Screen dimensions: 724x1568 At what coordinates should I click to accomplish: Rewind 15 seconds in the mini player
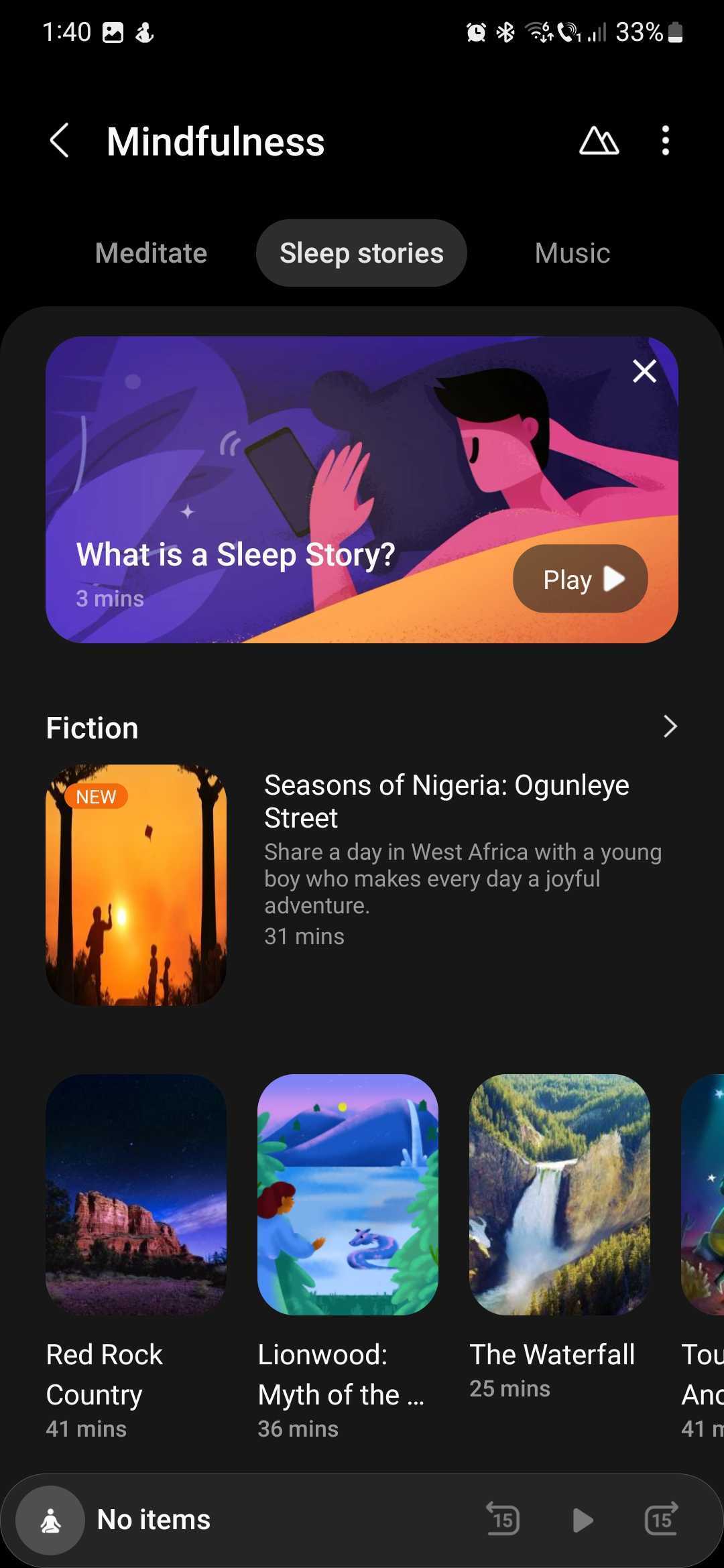coord(503,1519)
